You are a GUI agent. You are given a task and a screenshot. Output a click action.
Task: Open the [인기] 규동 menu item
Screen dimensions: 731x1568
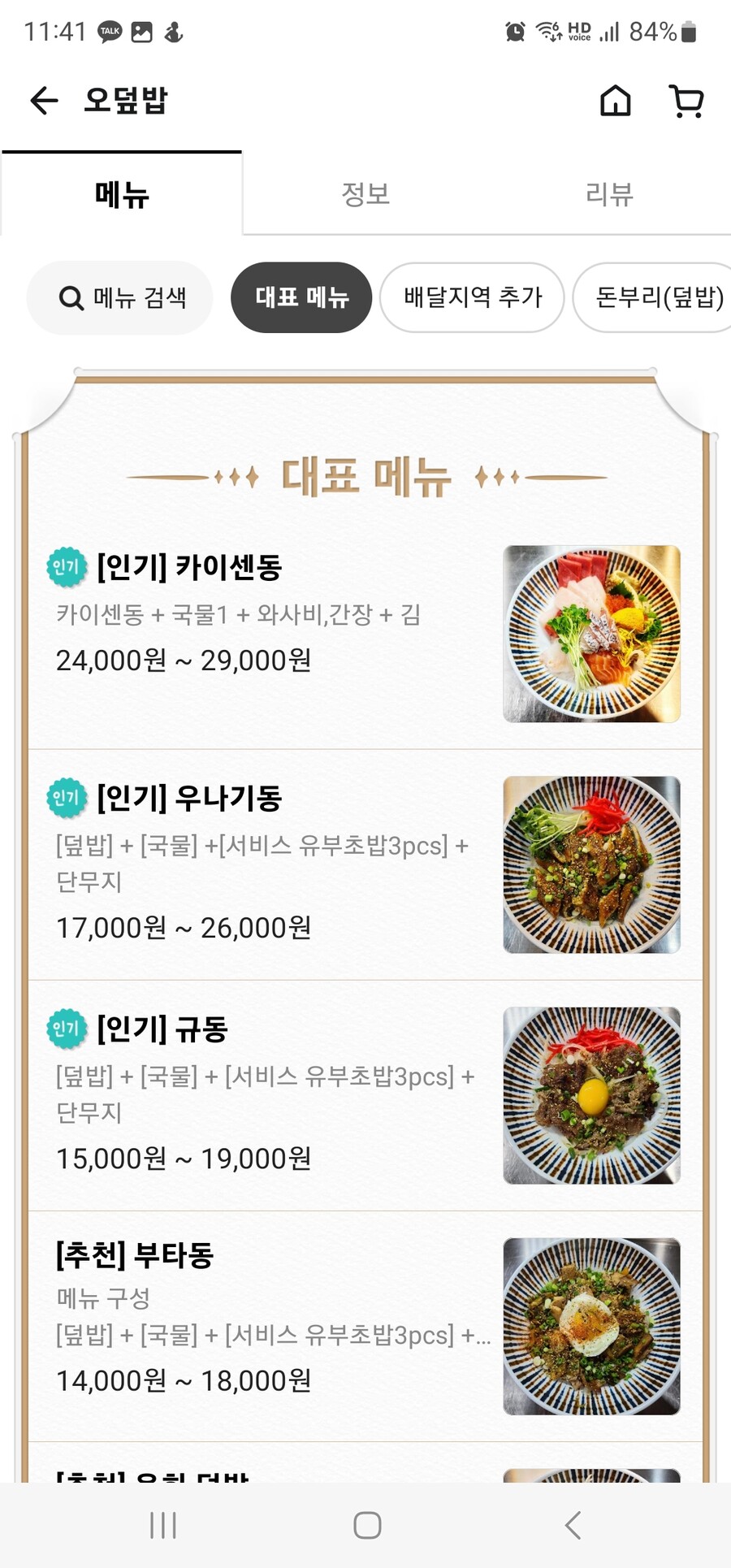(x=365, y=1095)
